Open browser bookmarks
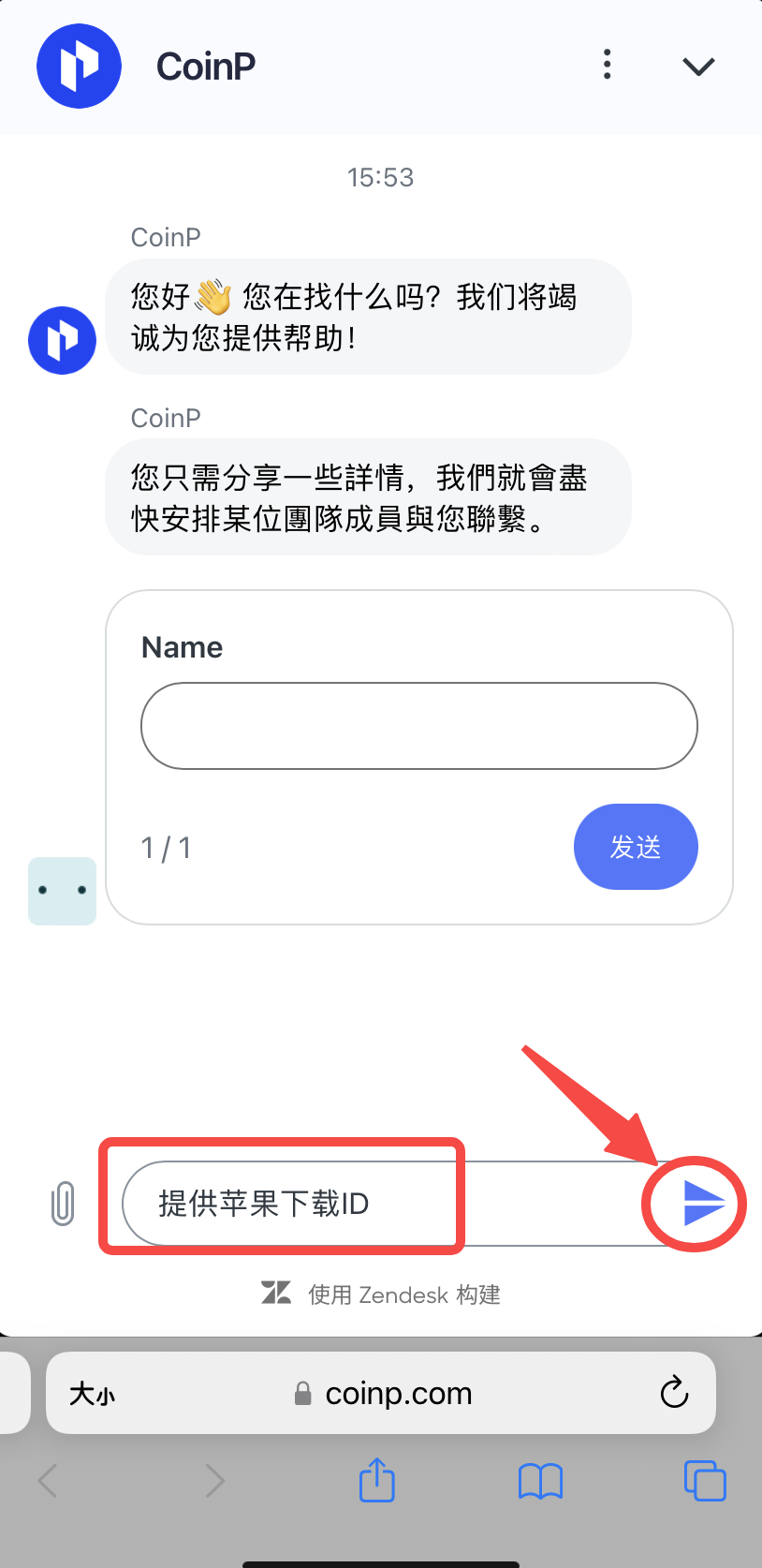Viewport: 762px width, 1568px height. click(x=540, y=1481)
